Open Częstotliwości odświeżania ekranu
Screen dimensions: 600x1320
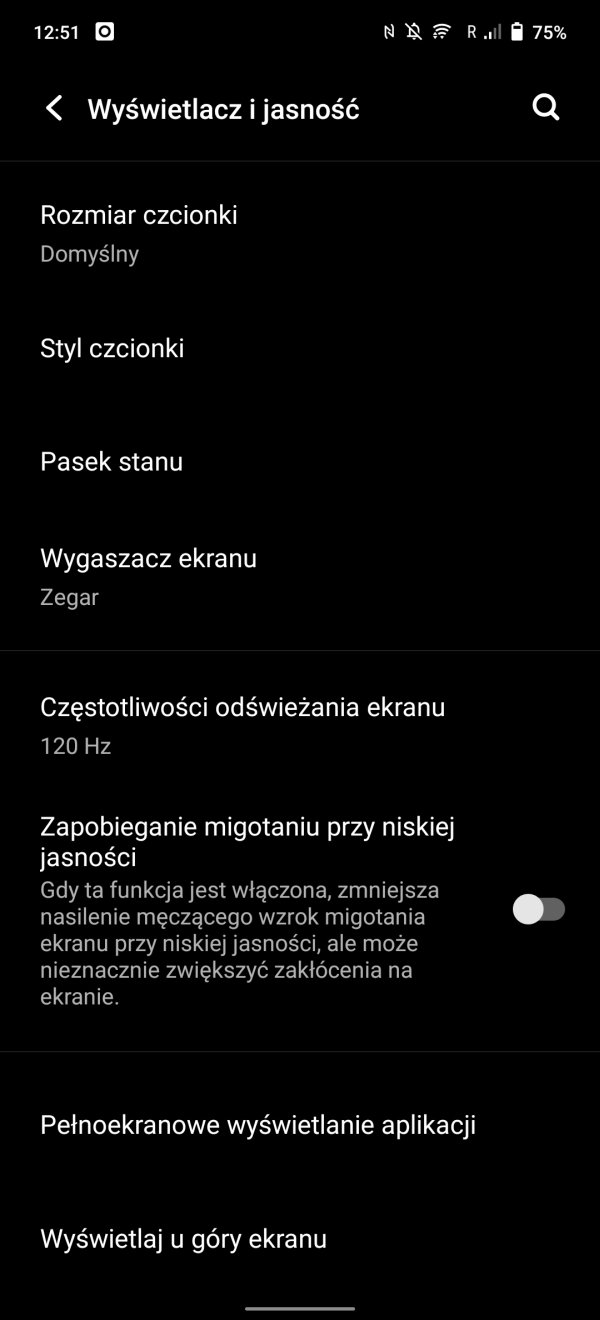(x=300, y=726)
